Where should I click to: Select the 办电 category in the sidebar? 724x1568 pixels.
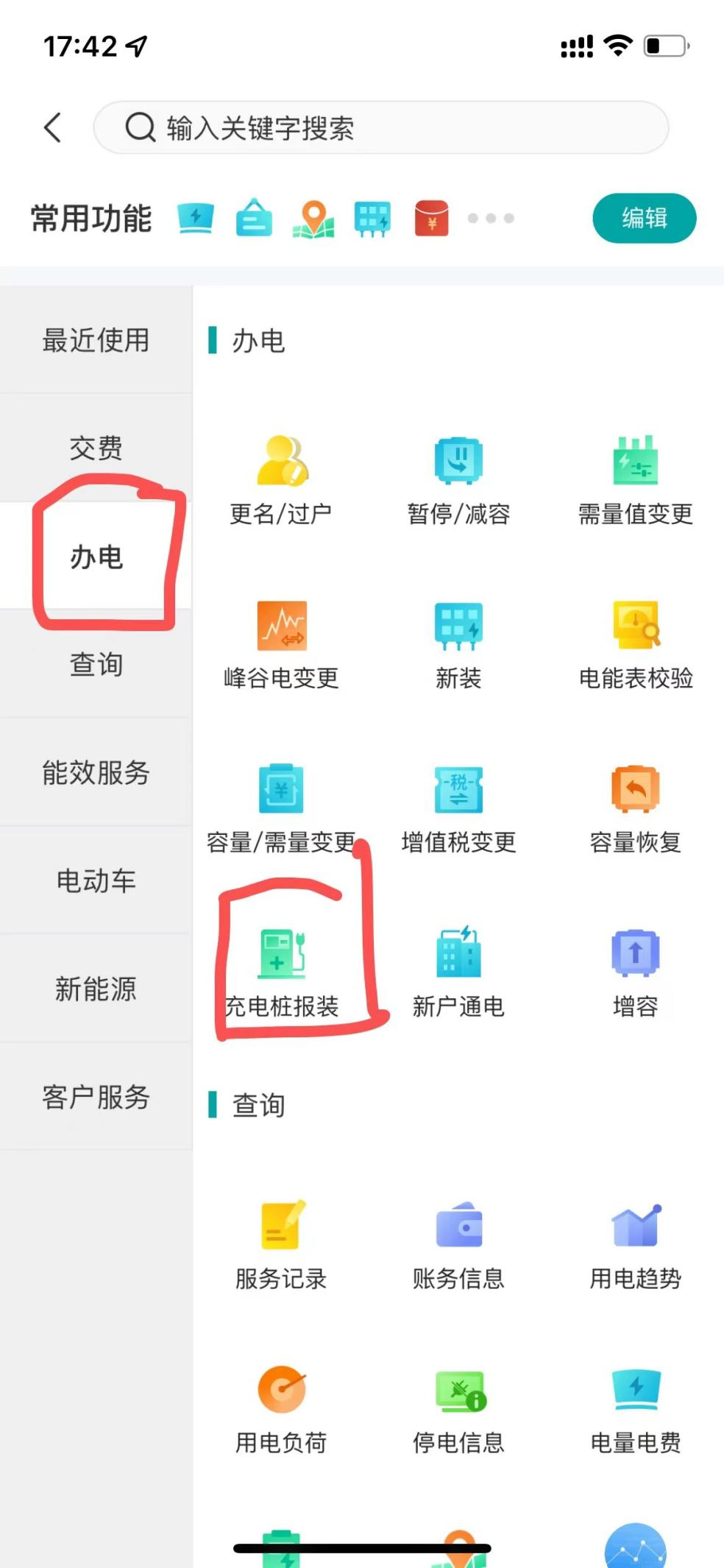pos(96,557)
